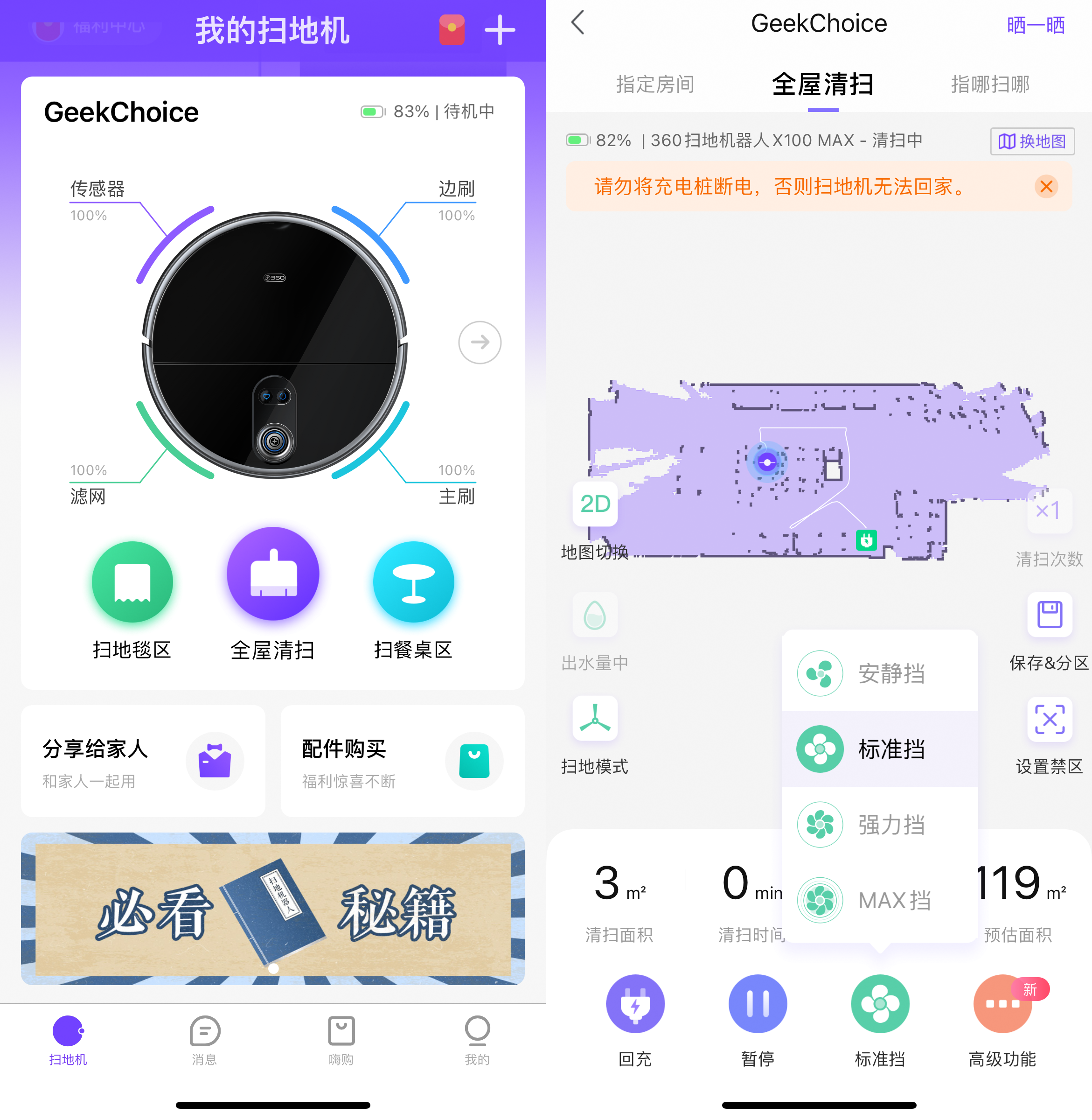
Task: Open the 必看秘籍 banner
Action: pos(273,909)
